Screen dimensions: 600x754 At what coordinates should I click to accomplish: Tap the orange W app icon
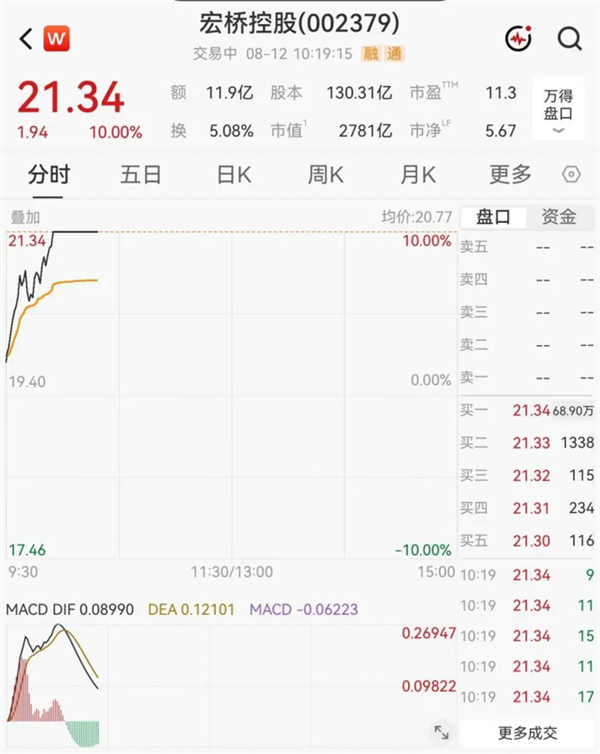coord(56,39)
